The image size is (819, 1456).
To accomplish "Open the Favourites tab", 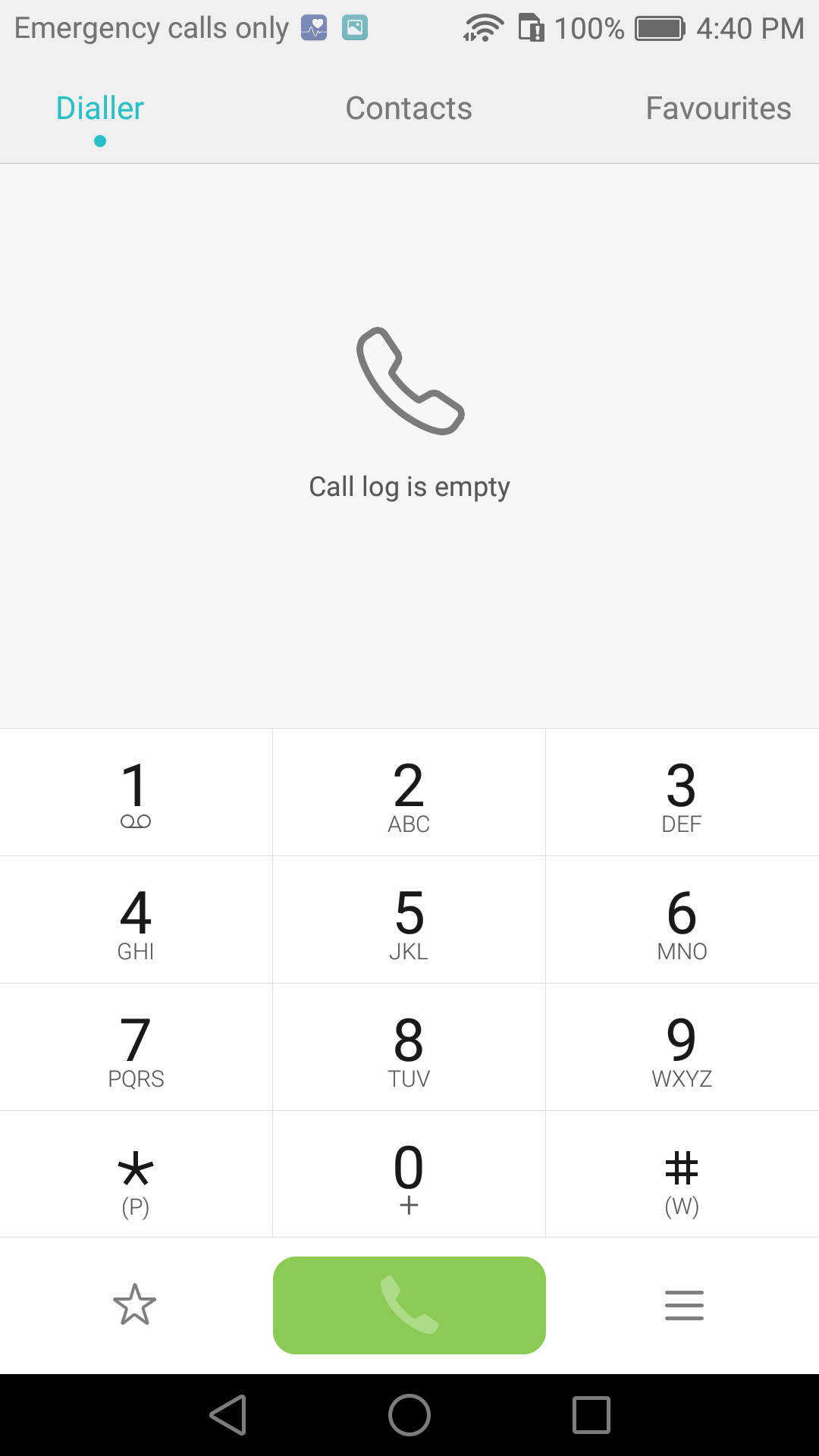I will click(x=718, y=108).
